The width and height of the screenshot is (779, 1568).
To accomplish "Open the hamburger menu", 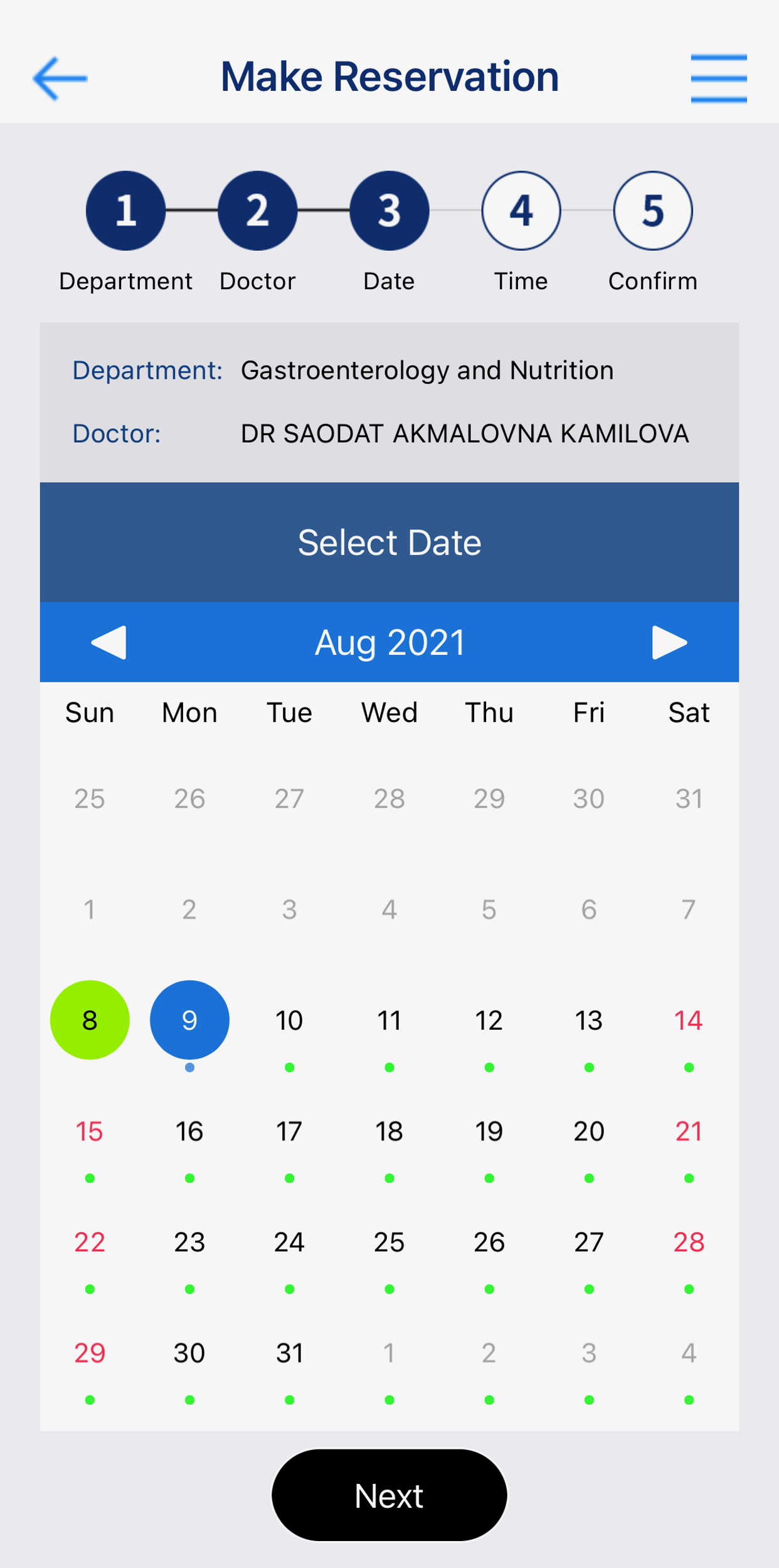I will [x=718, y=78].
